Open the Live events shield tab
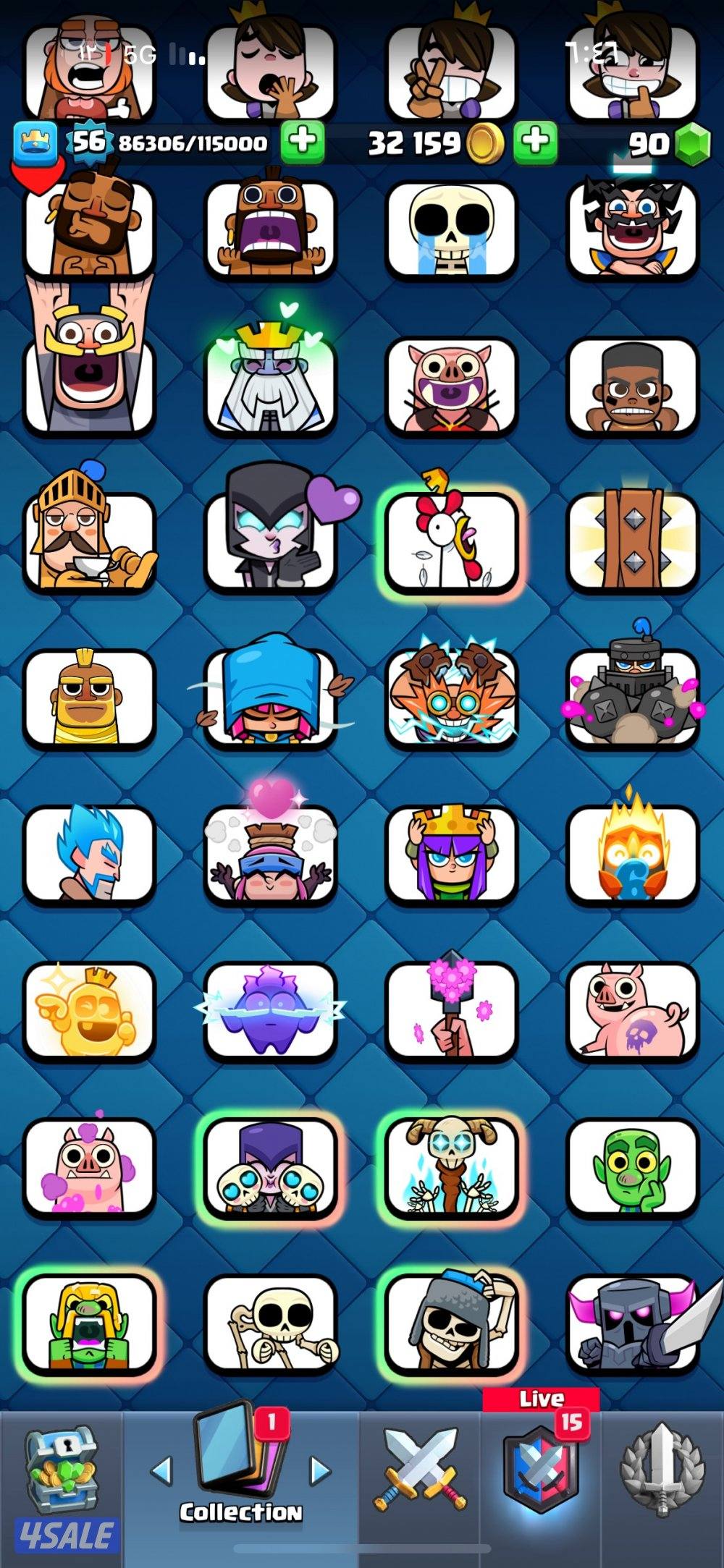724x1568 pixels. tap(541, 1476)
